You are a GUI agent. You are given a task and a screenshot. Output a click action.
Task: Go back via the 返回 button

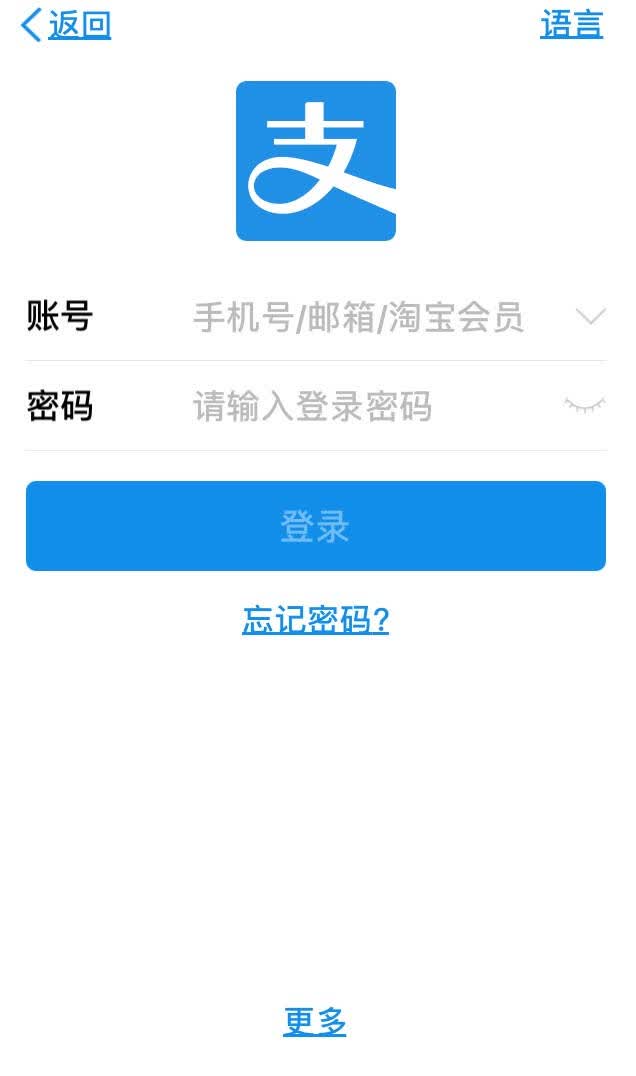(x=66, y=26)
